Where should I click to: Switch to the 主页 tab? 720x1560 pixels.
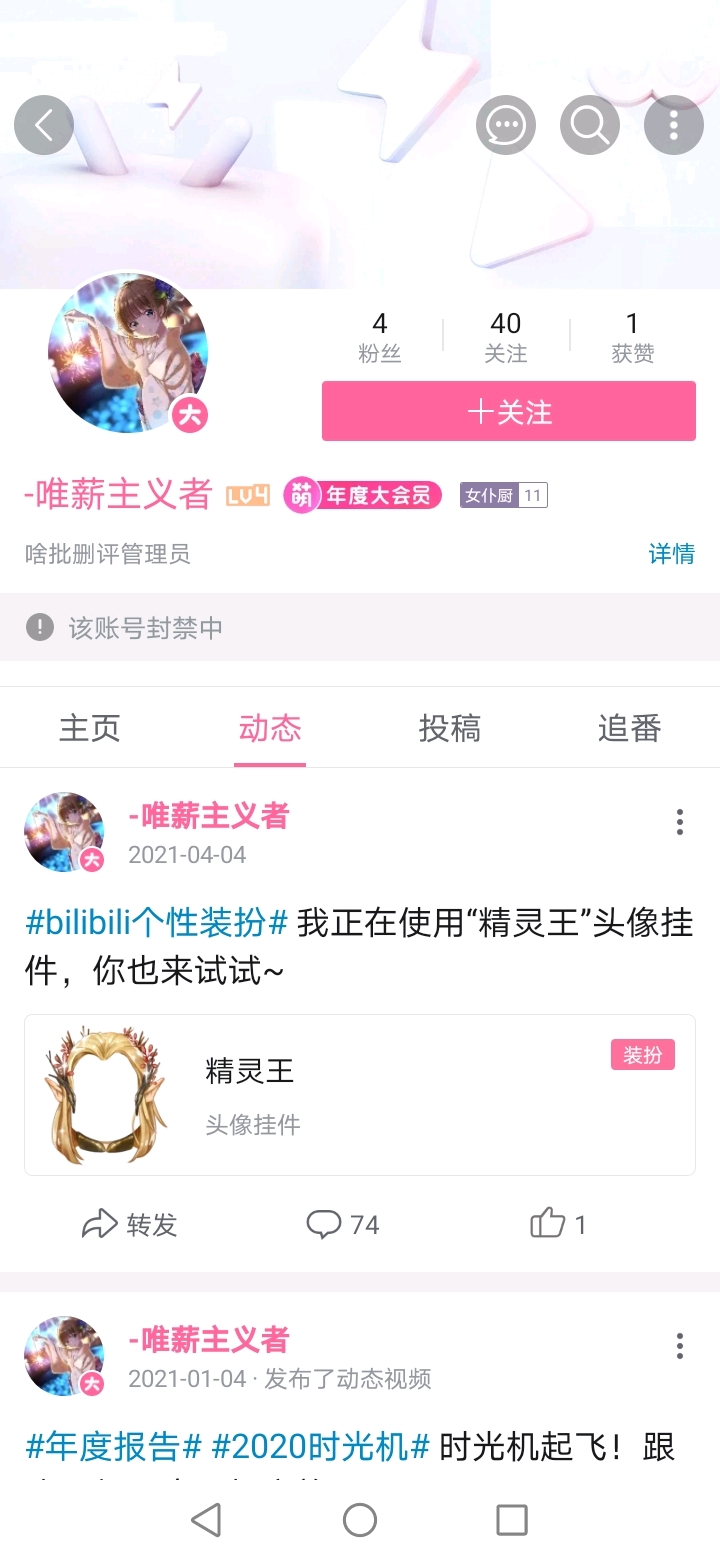coord(90,728)
